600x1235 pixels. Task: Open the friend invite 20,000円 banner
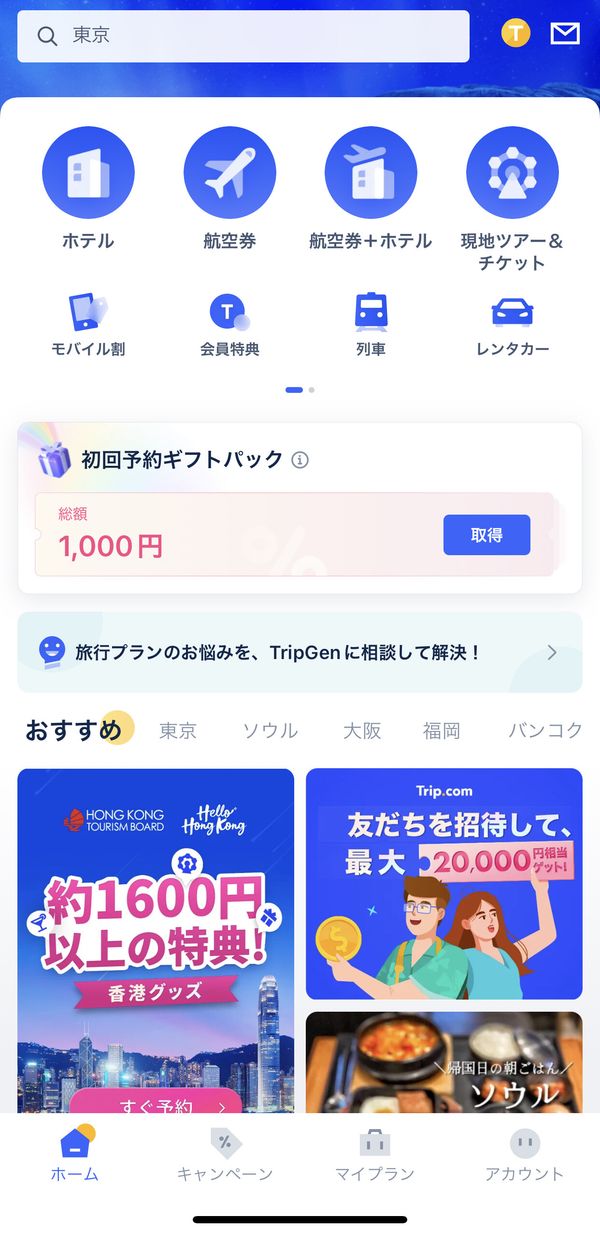(x=444, y=884)
